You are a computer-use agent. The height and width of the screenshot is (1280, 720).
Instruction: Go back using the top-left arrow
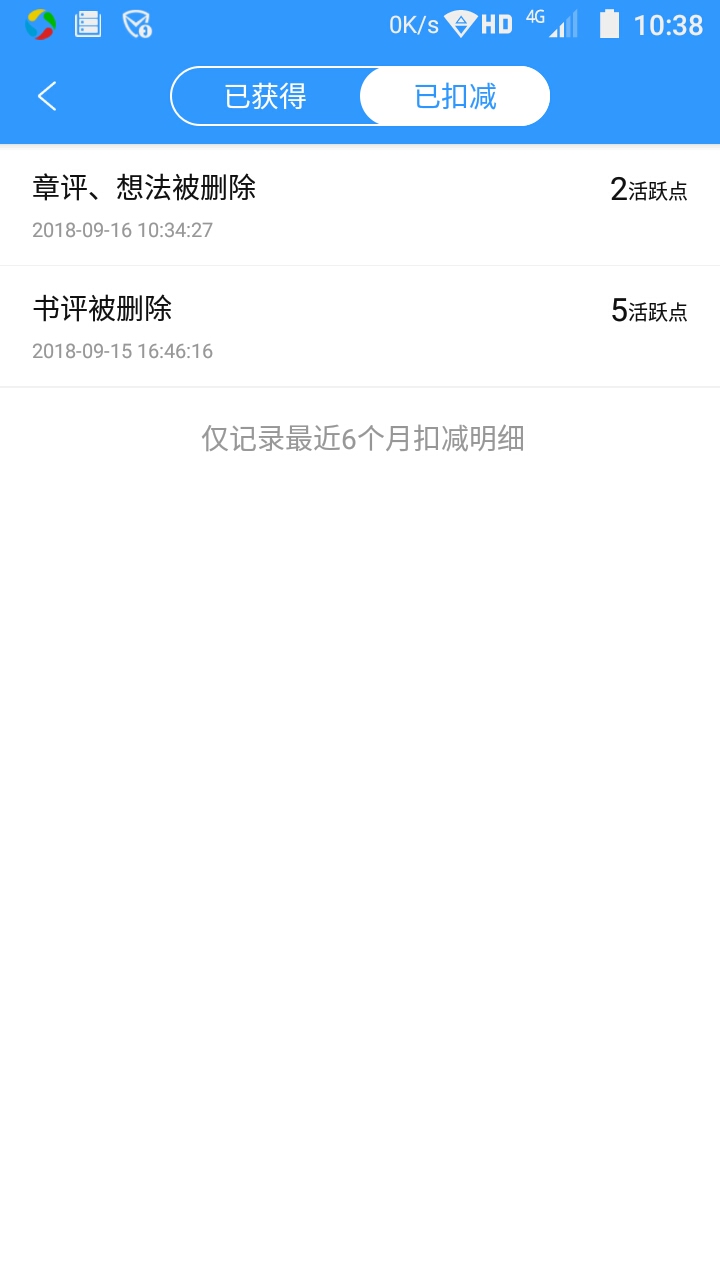(47, 96)
